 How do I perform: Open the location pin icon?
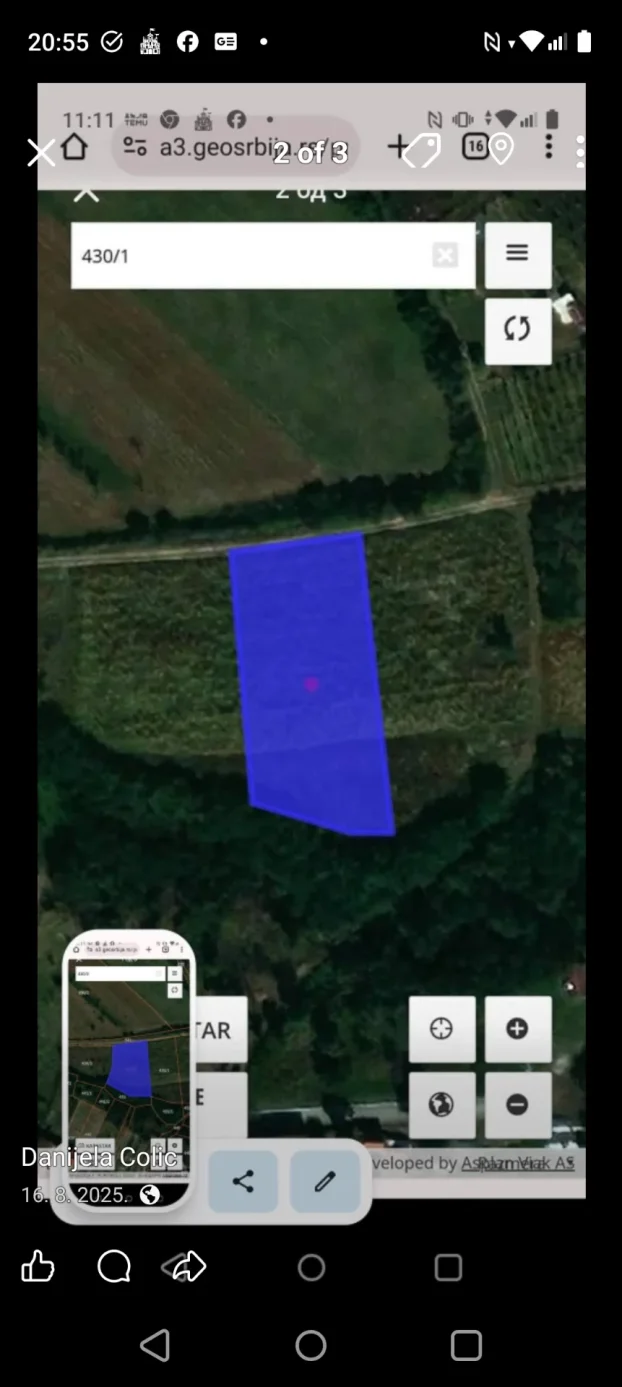[x=501, y=150]
